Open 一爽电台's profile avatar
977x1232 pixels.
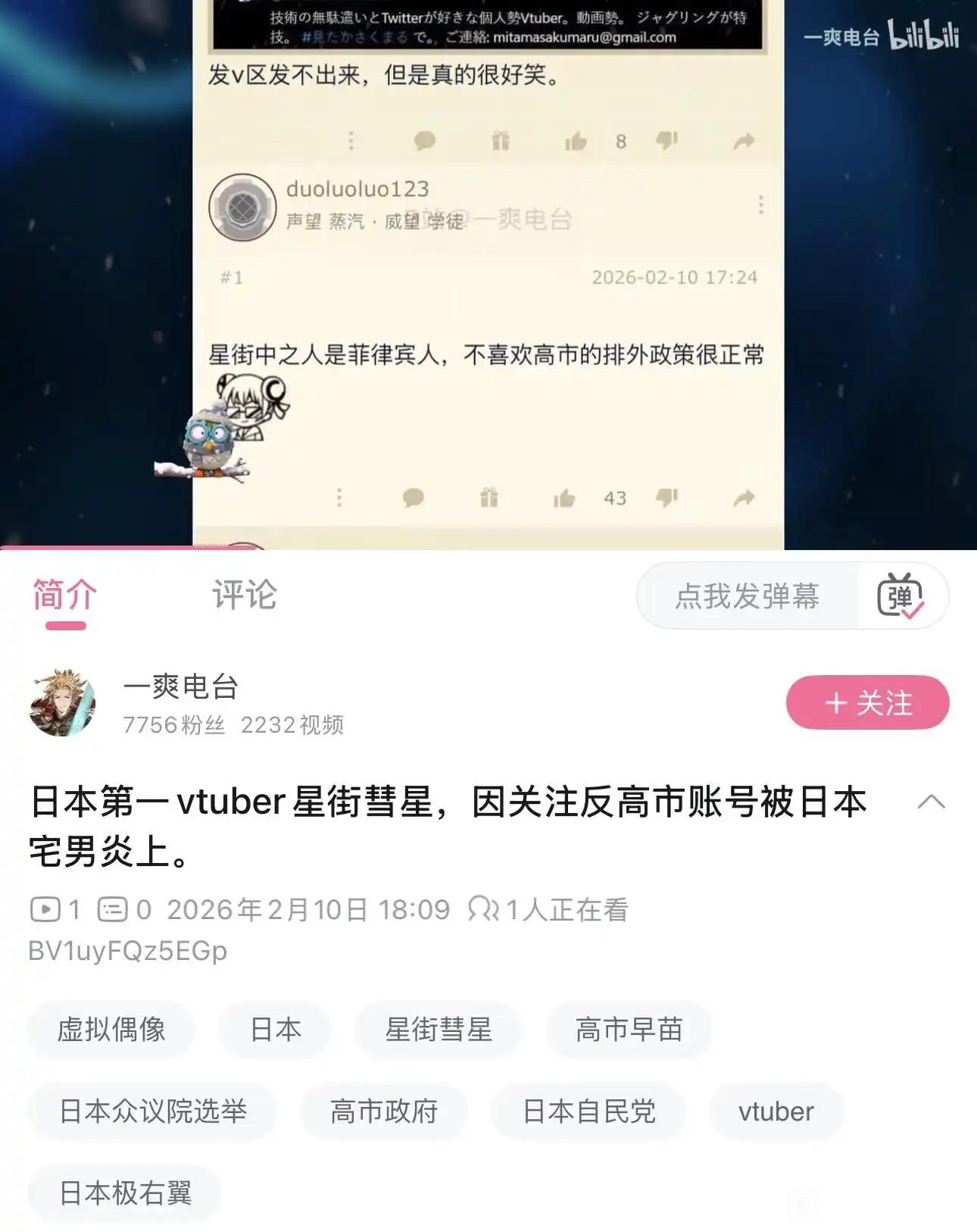pyautogui.click(x=62, y=702)
